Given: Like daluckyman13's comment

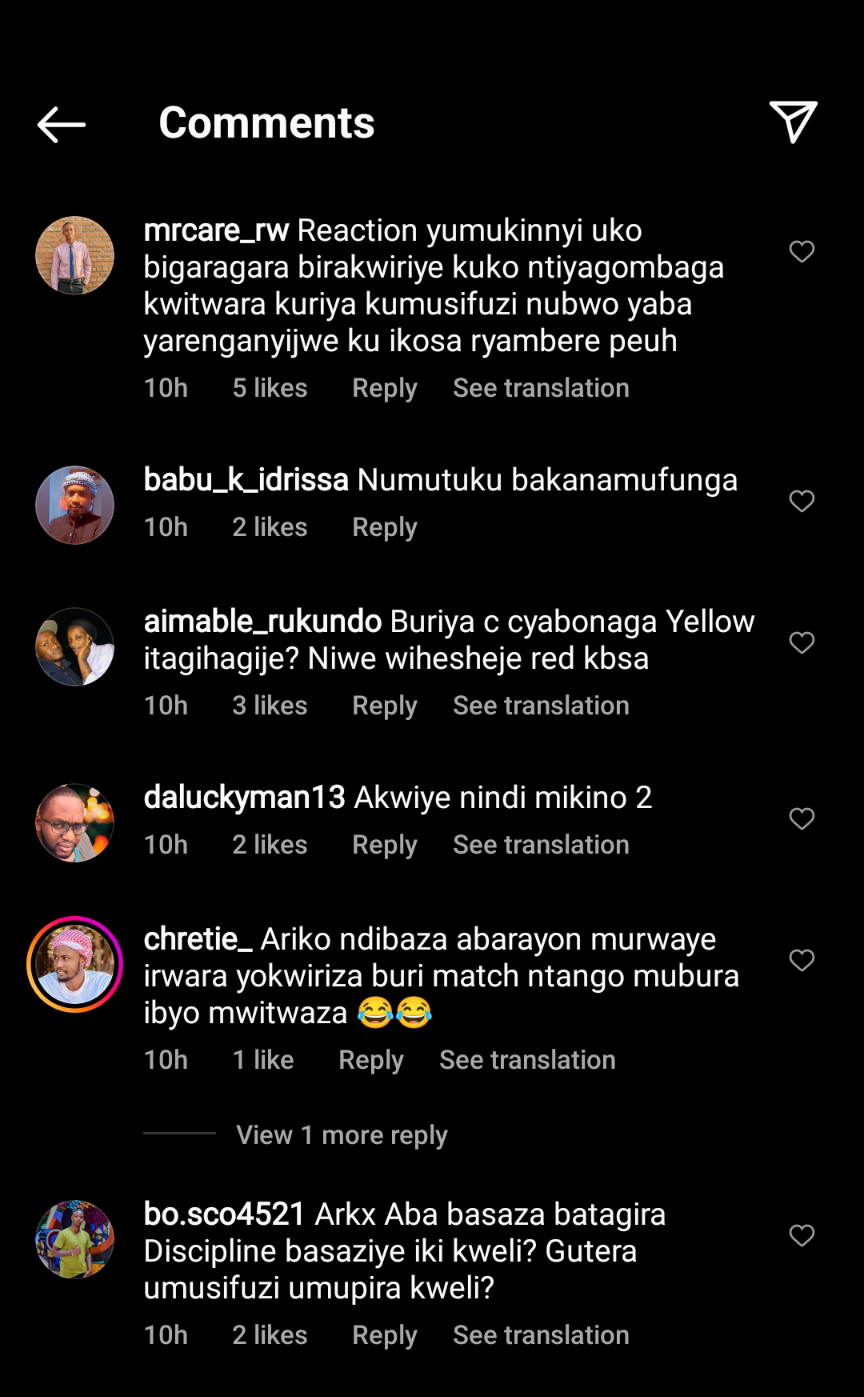Looking at the screenshot, I should [802, 819].
